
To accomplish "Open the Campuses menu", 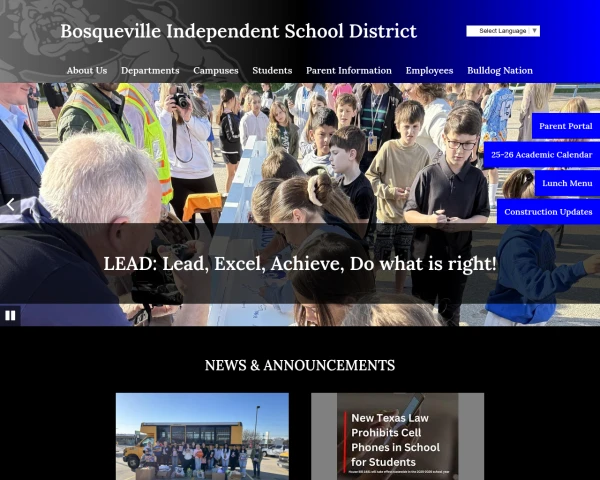I will point(216,71).
